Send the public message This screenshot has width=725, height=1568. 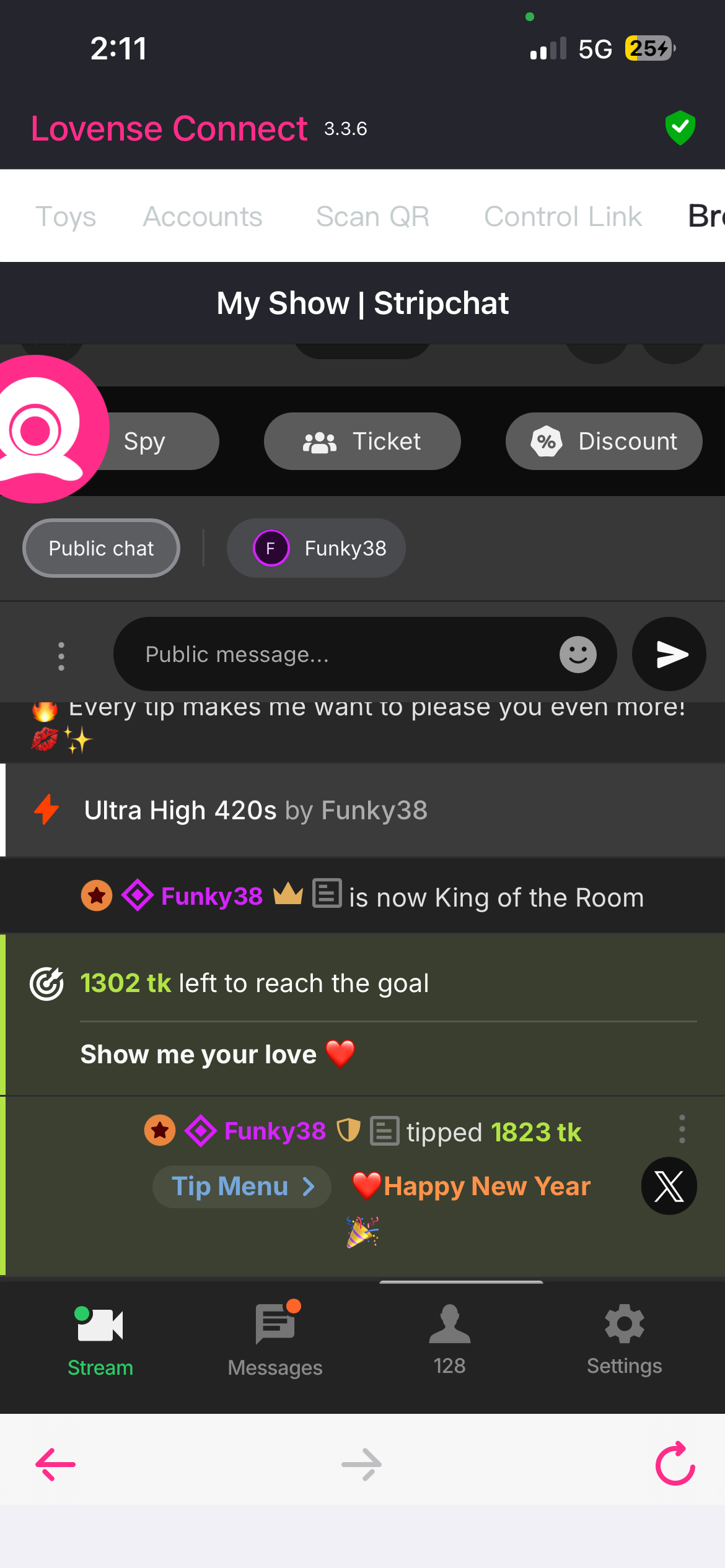(669, 655)
